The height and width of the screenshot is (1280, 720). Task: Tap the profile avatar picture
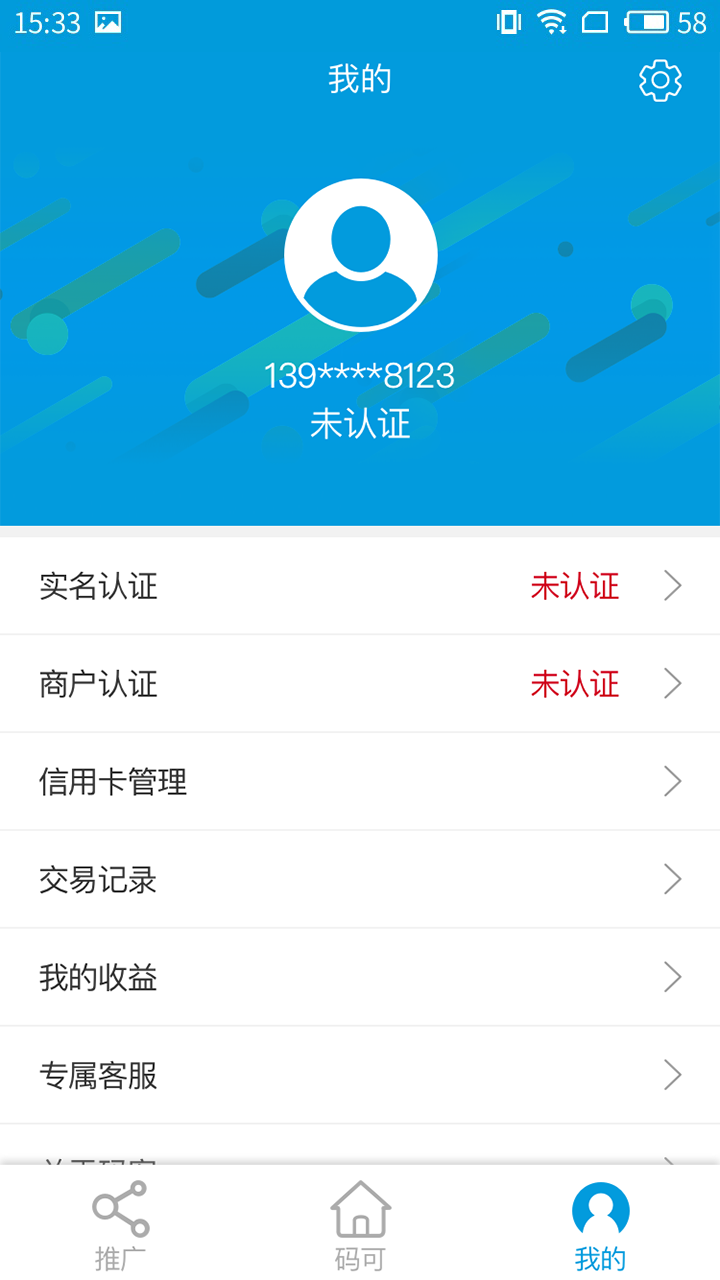(x=360, y=255)
